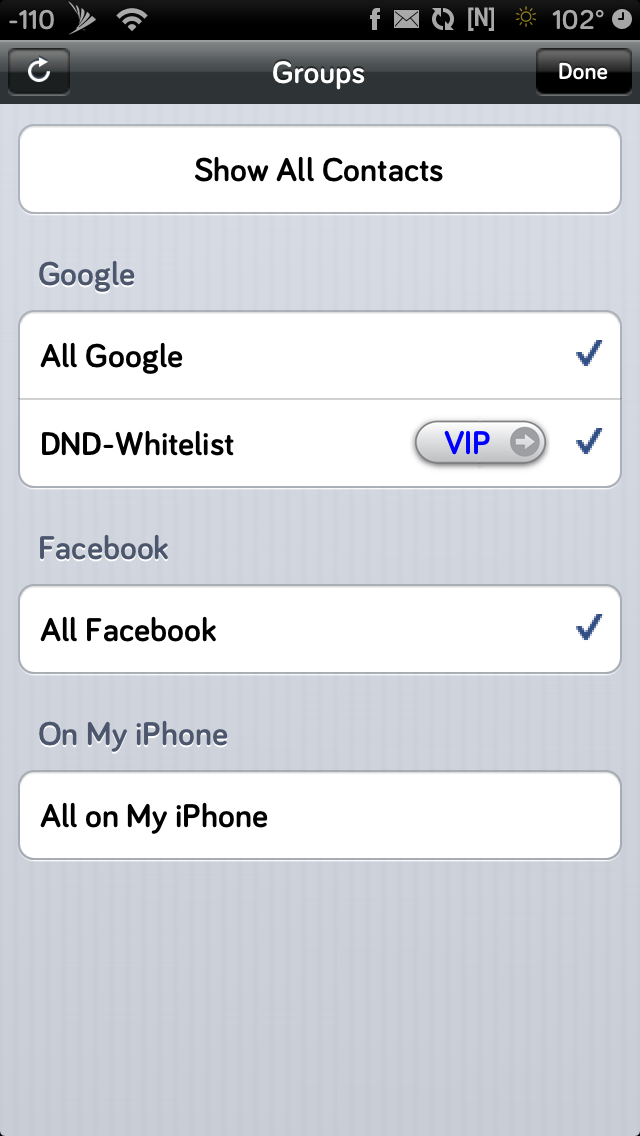
Task: Open the VIP button on DND-Whitelist
Action: (481, 443)
